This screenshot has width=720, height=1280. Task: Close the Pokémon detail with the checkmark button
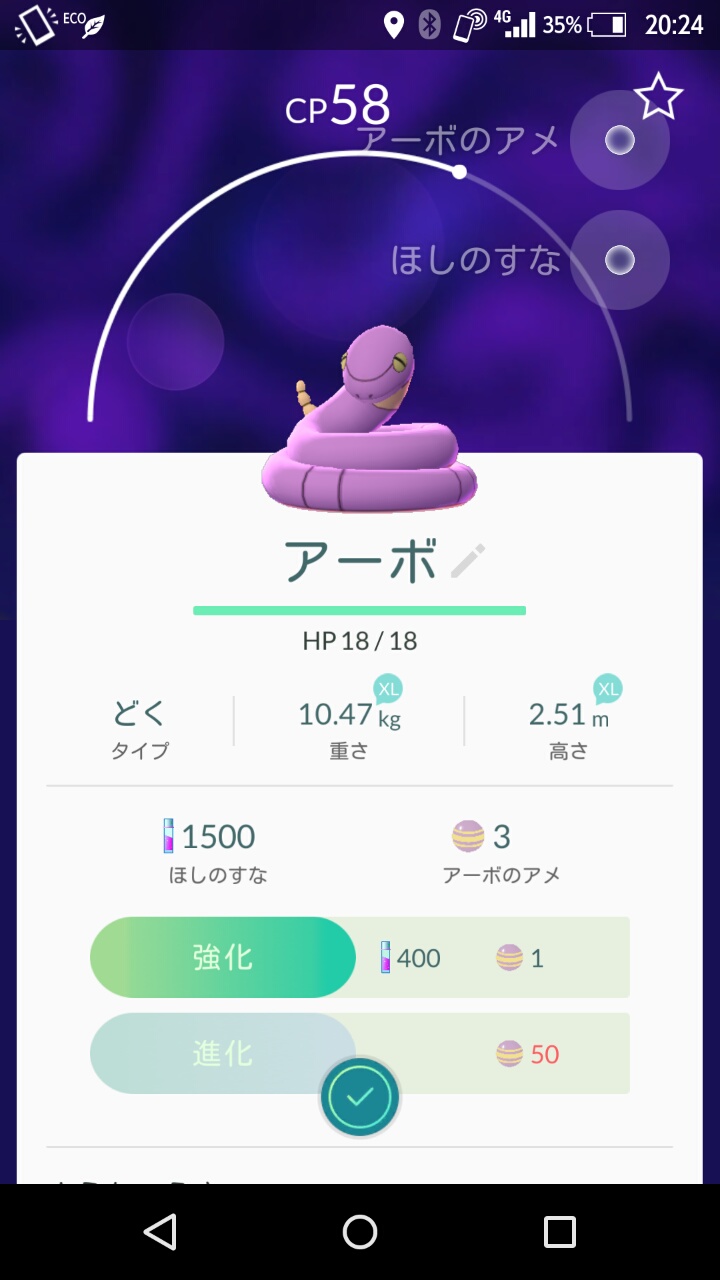[360, 1097]
